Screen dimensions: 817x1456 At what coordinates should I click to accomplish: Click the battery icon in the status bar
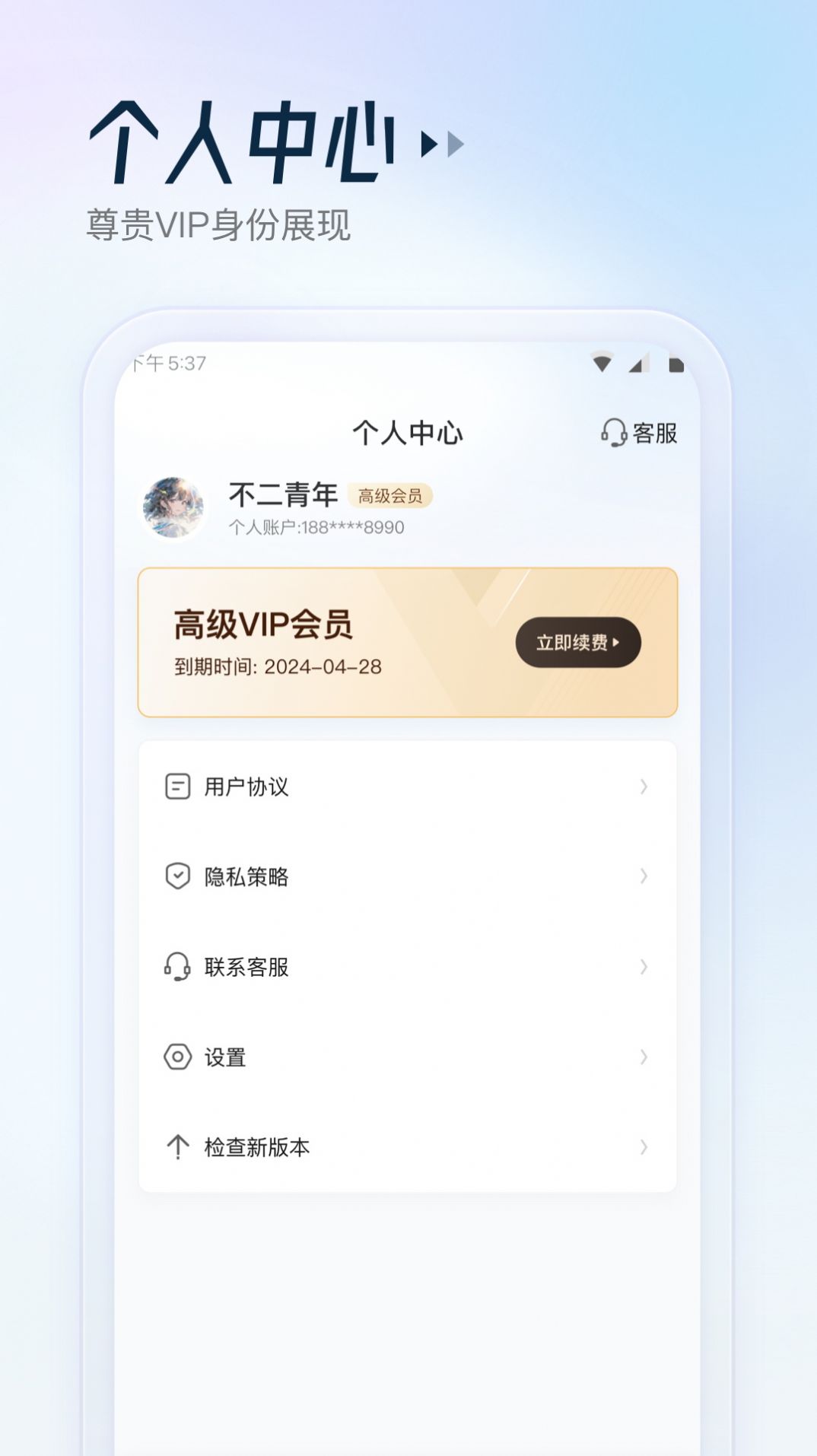coord(676,363)
